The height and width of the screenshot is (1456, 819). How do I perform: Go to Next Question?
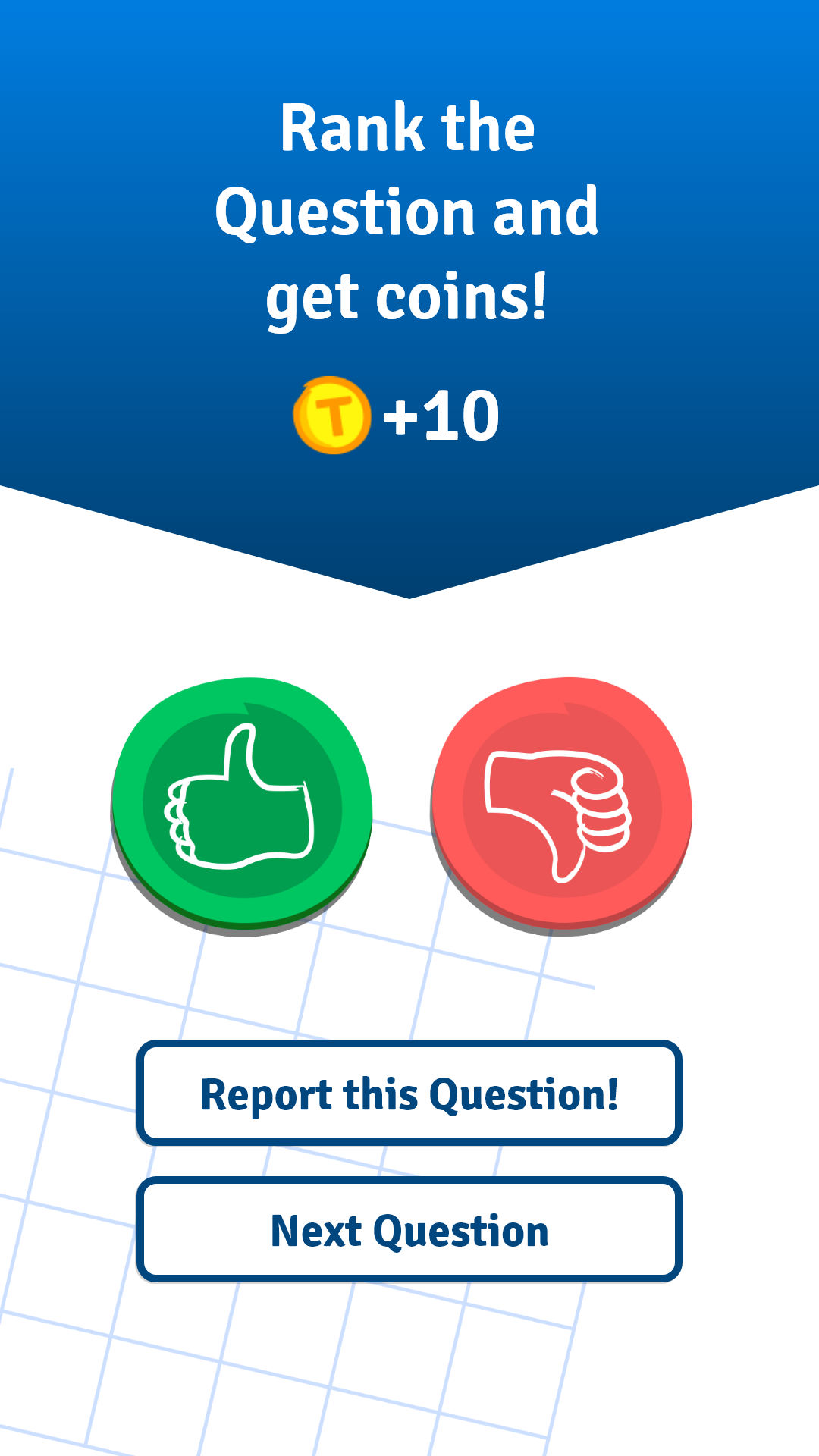[409, 1229]
